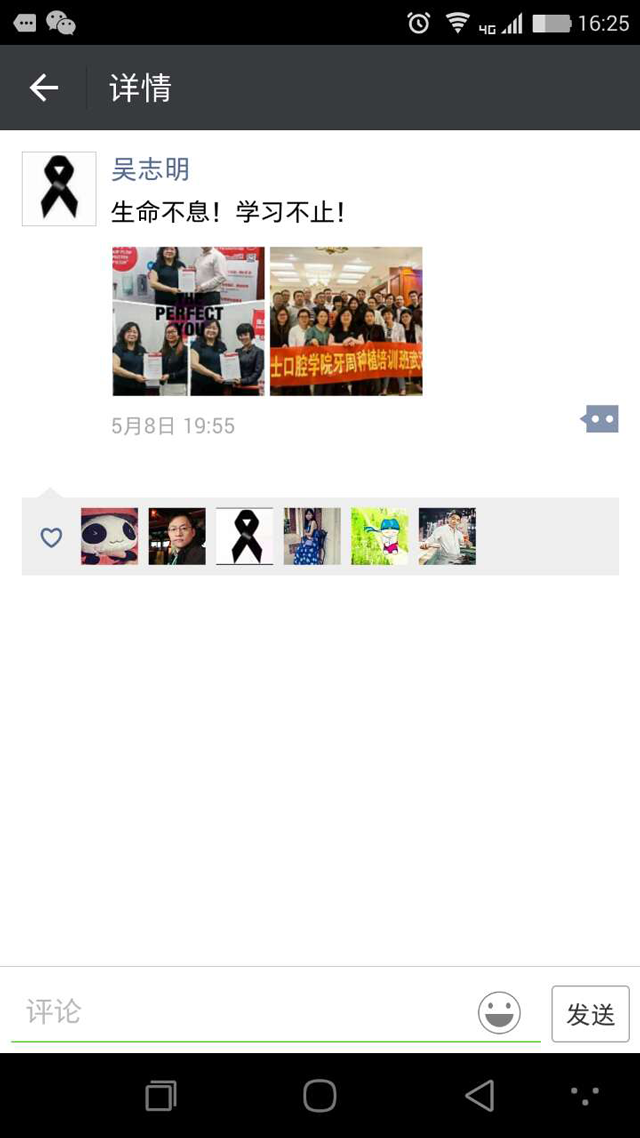Go to the system home screen
This screenshot has height=1138, width=640.
(x=320, y=1096)
